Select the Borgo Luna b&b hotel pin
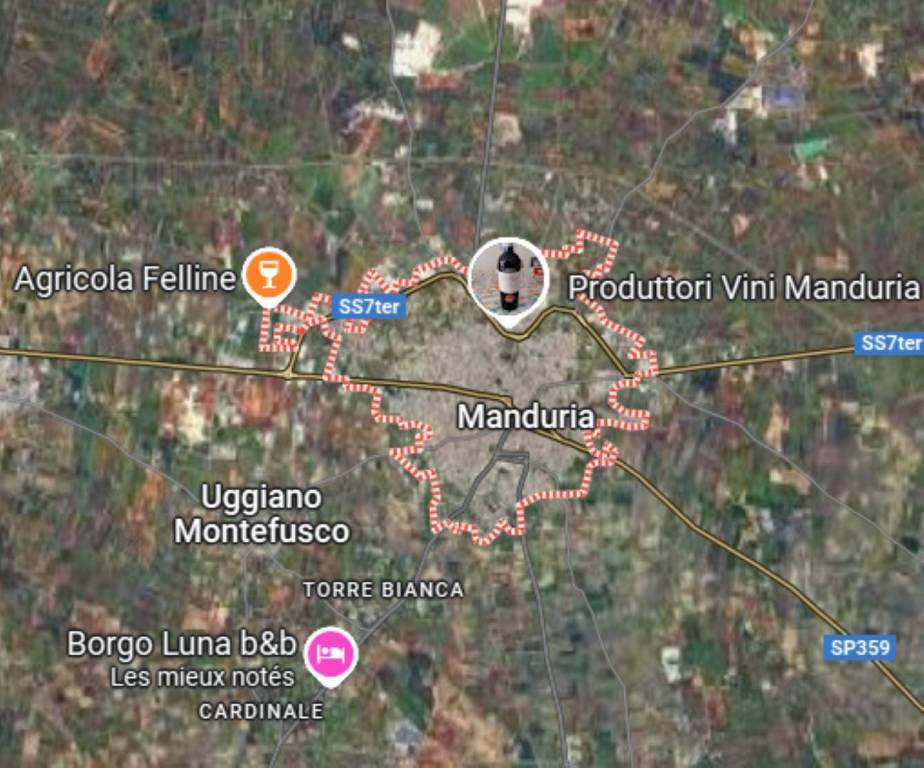Viewport: 924px width, 768px height. (x=331, y=654)
